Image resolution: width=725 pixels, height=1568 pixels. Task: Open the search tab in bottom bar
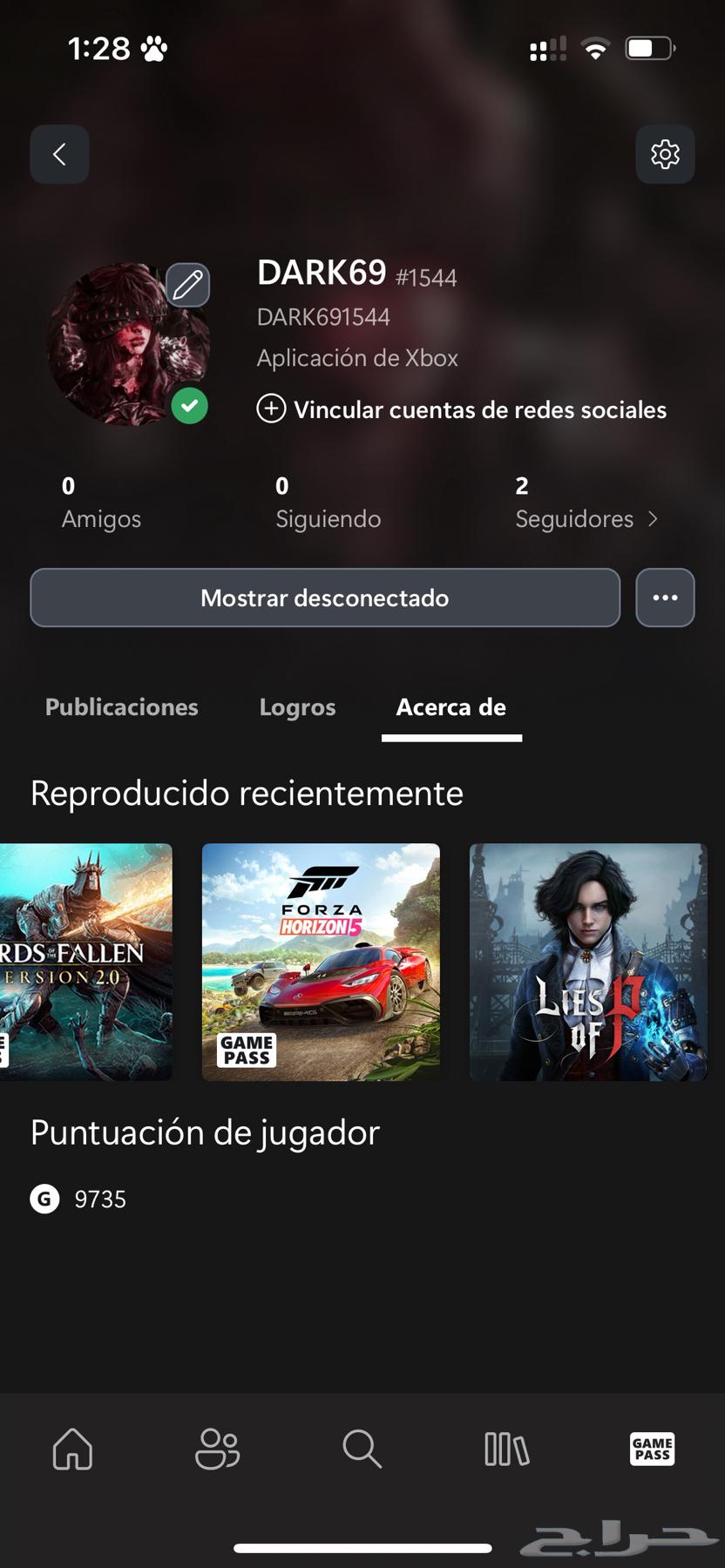[362, 1450]
